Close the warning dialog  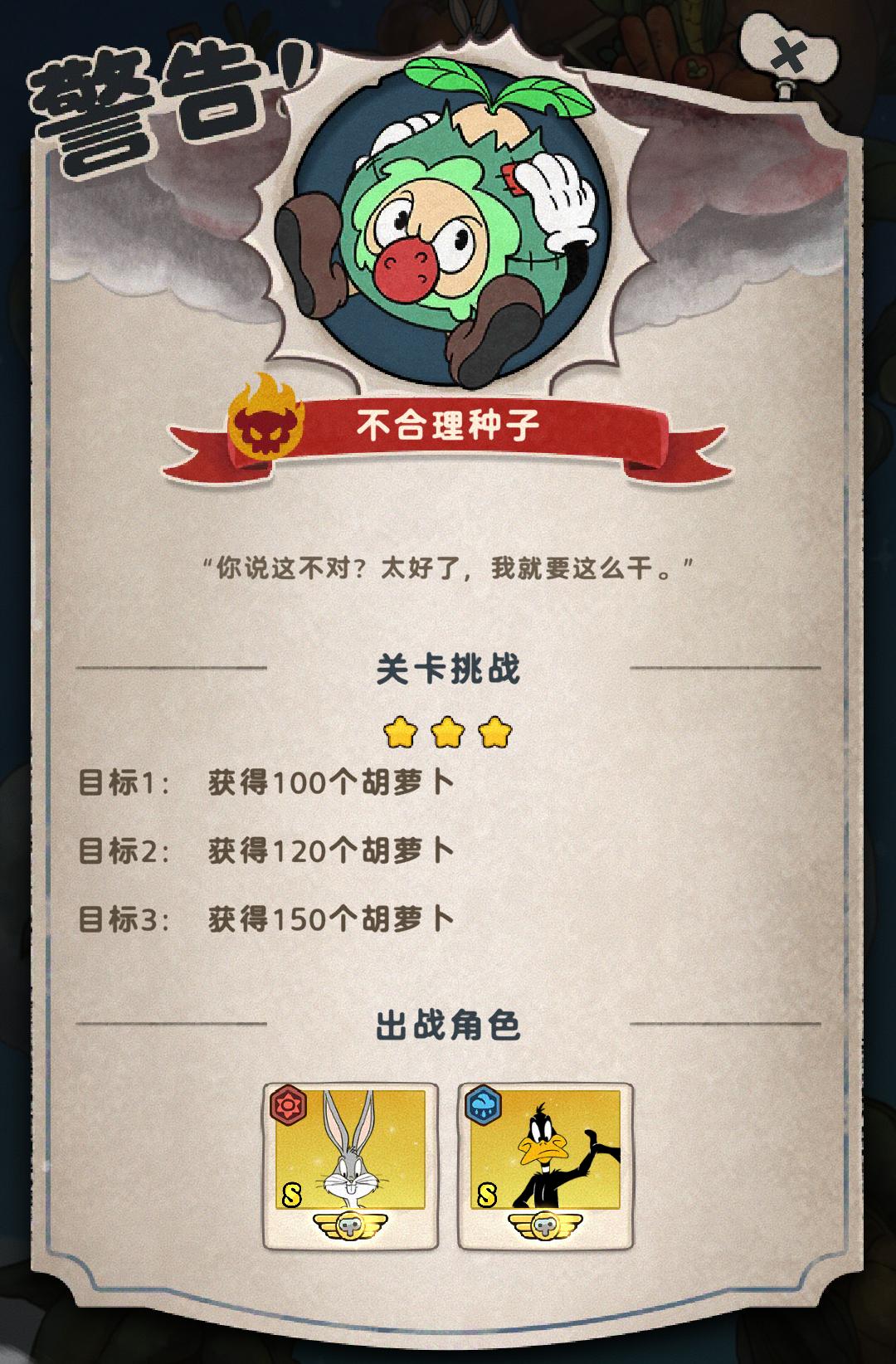pyautogui.click(x=787, y=56)
